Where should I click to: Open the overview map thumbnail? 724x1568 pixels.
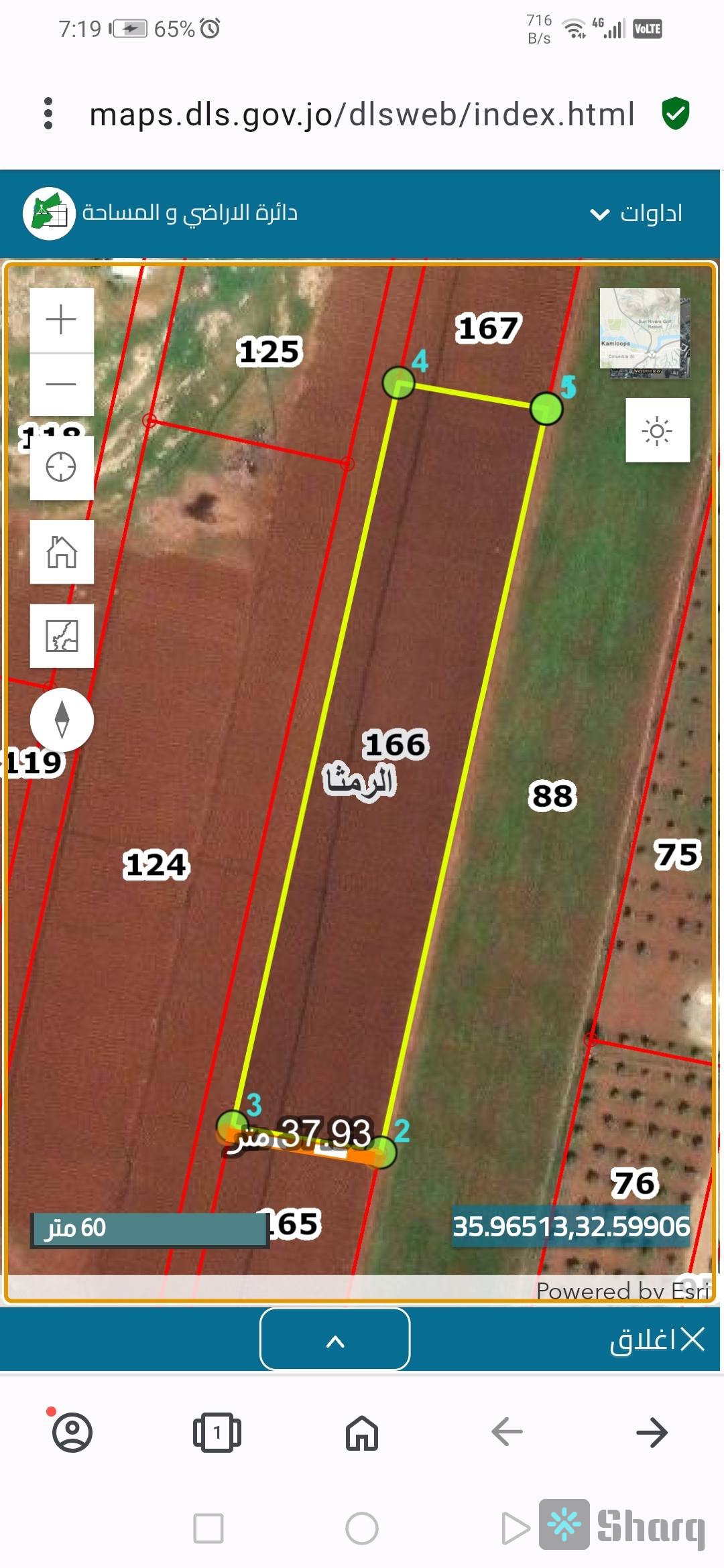point(644,332)
